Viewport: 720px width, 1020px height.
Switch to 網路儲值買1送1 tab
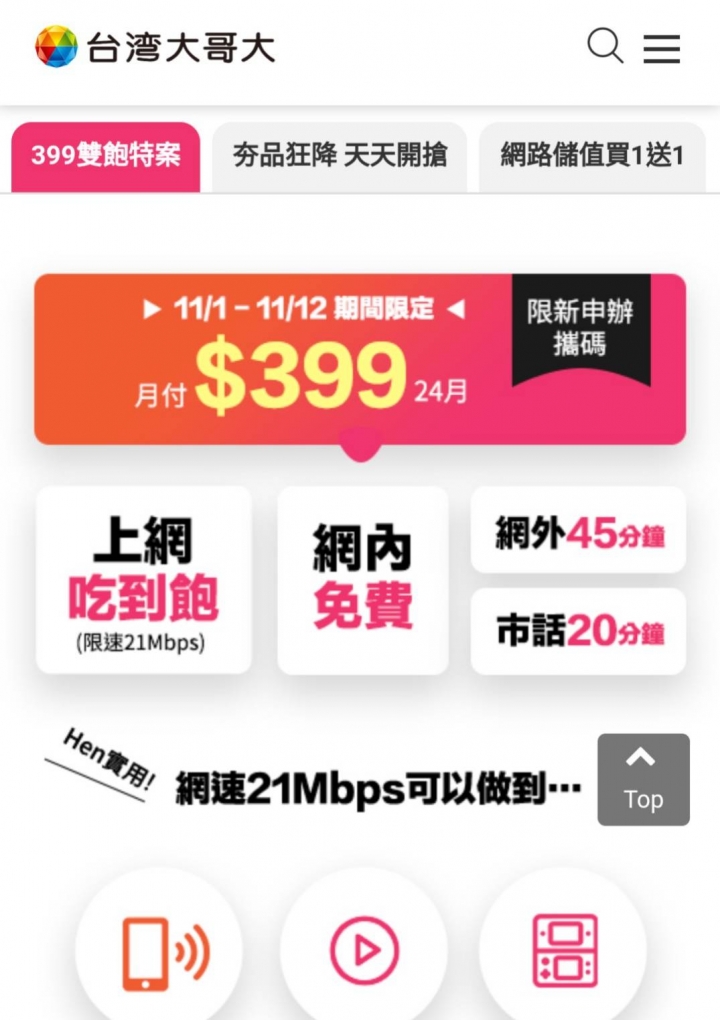[x=592, y=156]
